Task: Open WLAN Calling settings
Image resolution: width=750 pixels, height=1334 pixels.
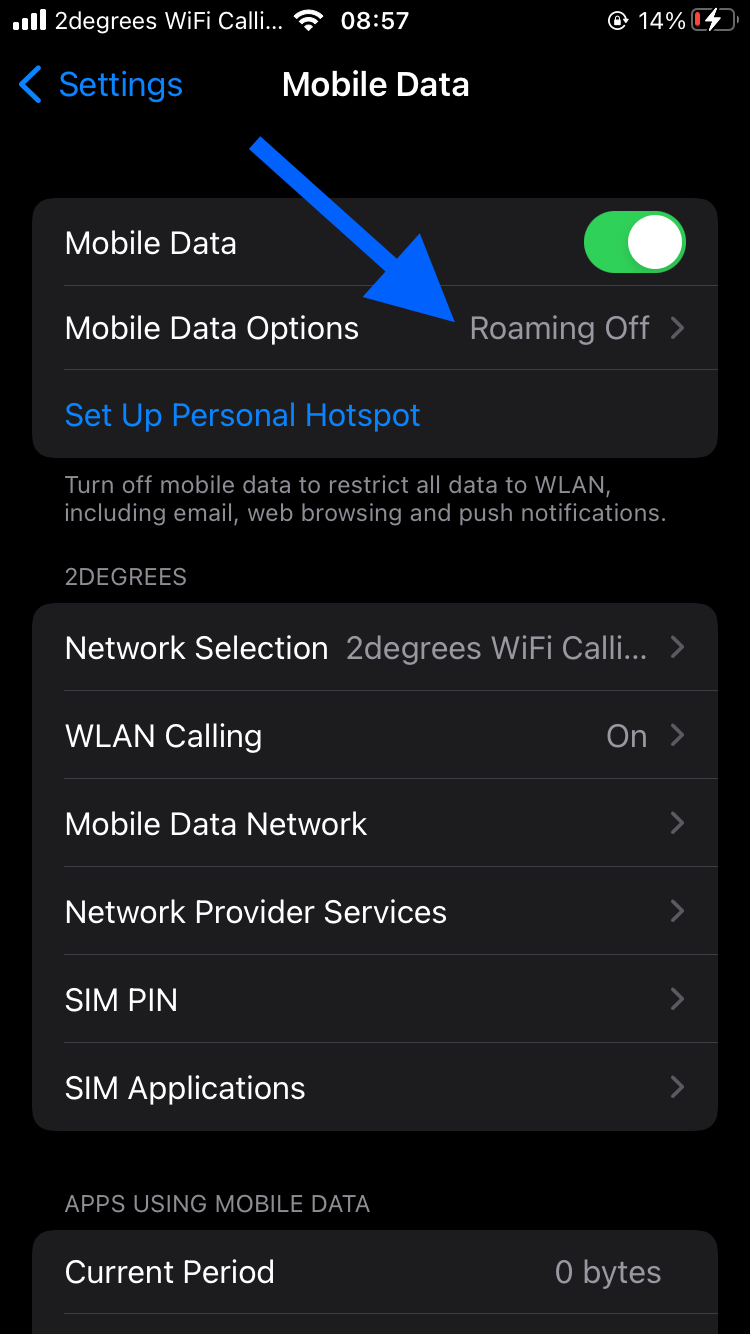Action: tap(375, 736)
